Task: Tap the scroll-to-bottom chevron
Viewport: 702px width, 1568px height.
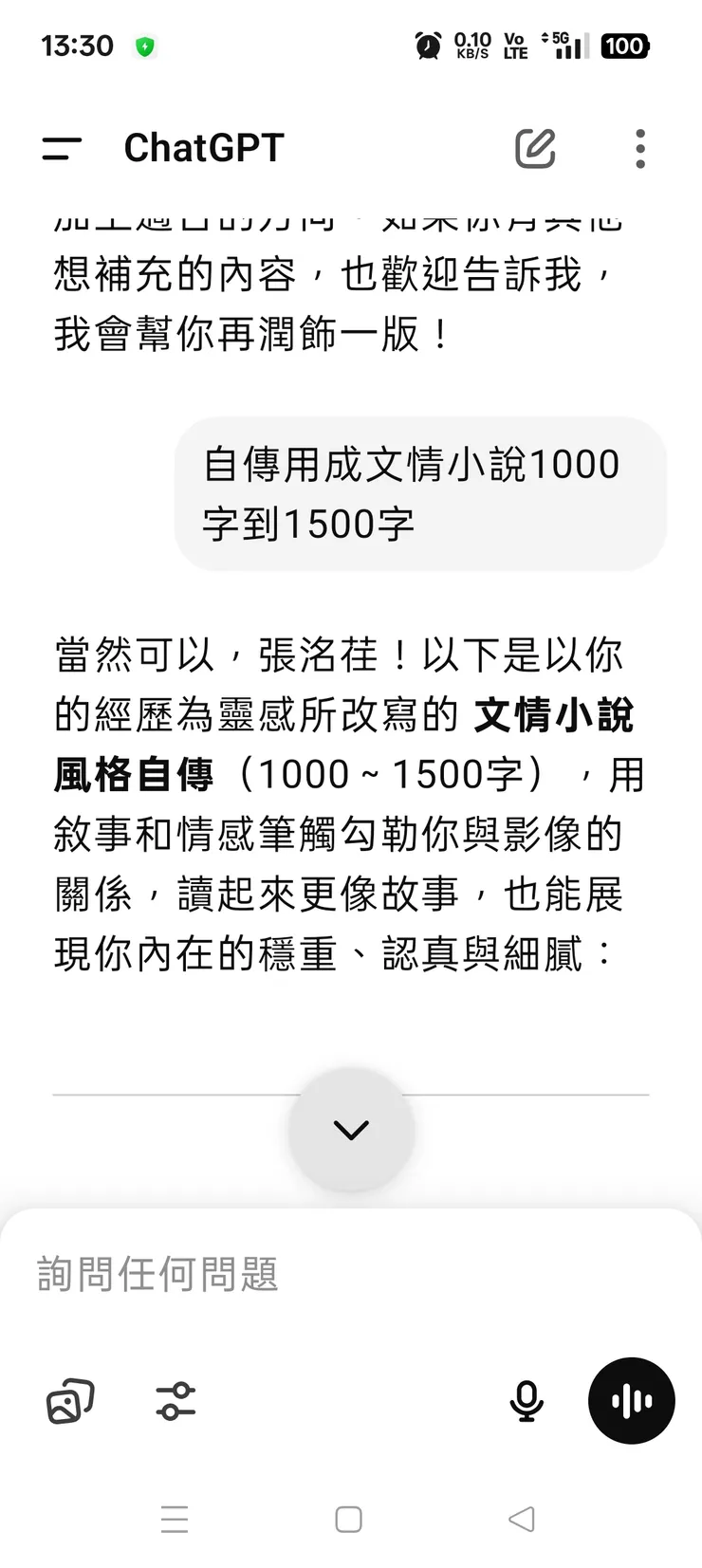Action: [351, 1130]
